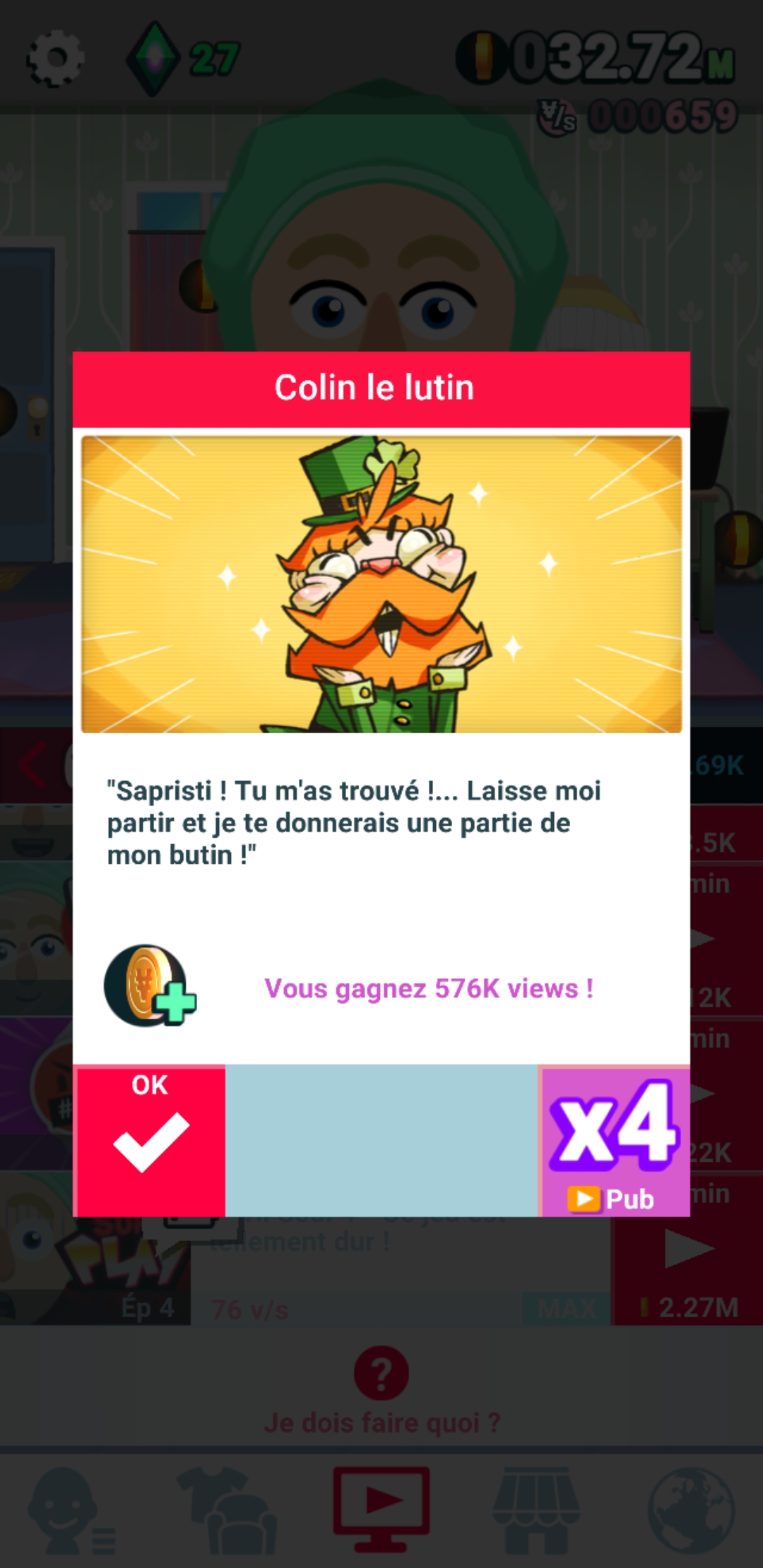Watch an ad to multiply reward x4
763x1568 pixels.
point(614,1140)
